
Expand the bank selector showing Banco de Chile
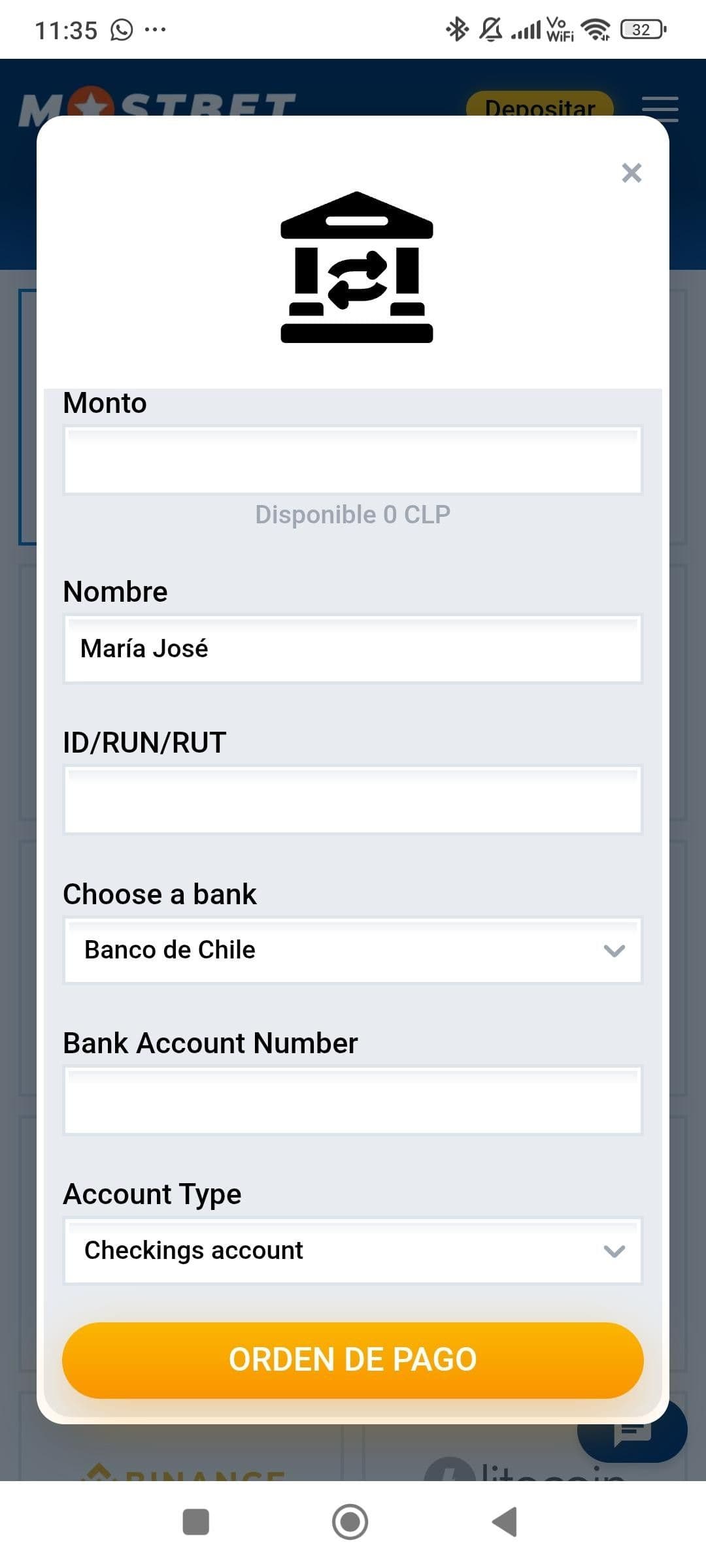click(613, 951)
